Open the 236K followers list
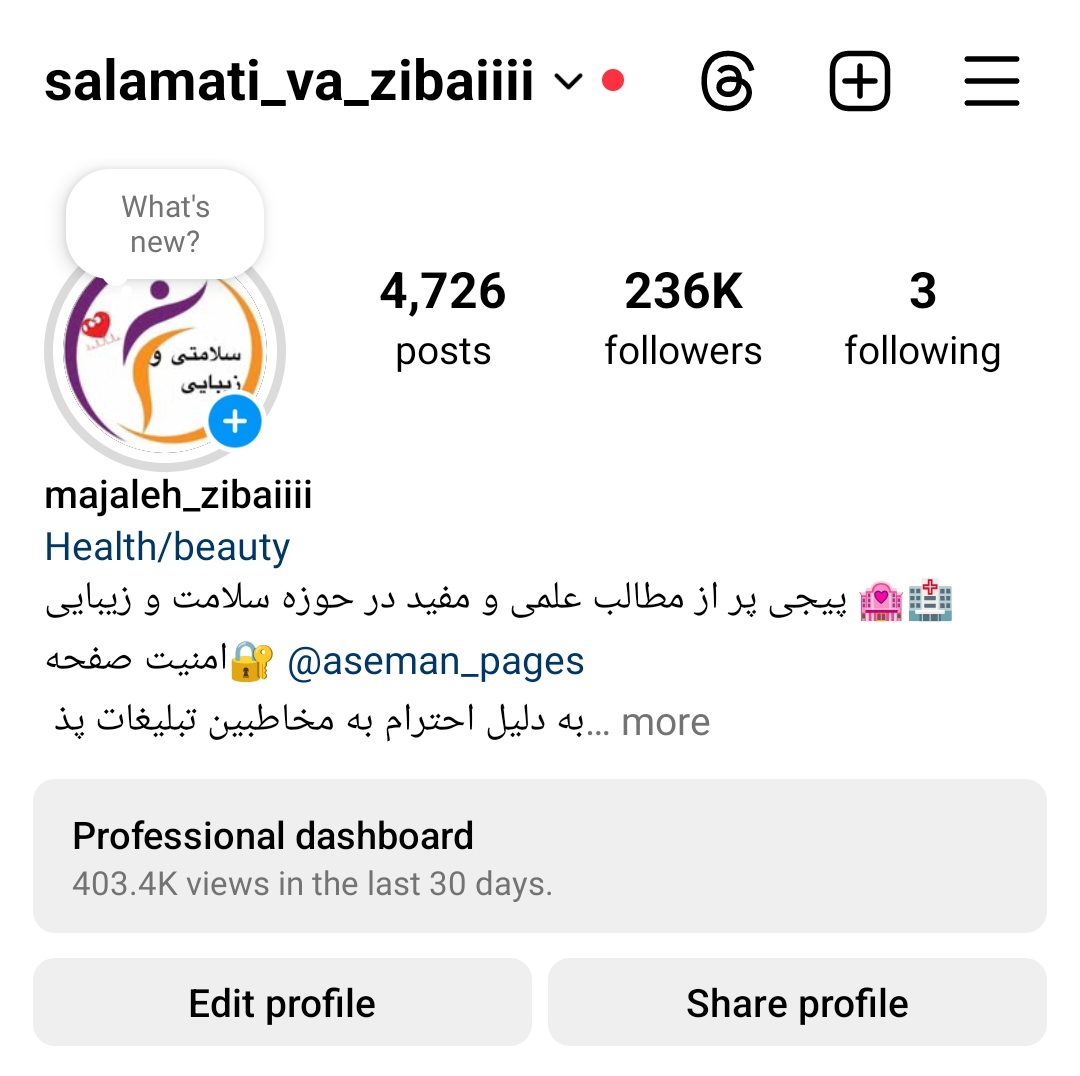This screenshot has width=1080, height=1076. [683, 318]
